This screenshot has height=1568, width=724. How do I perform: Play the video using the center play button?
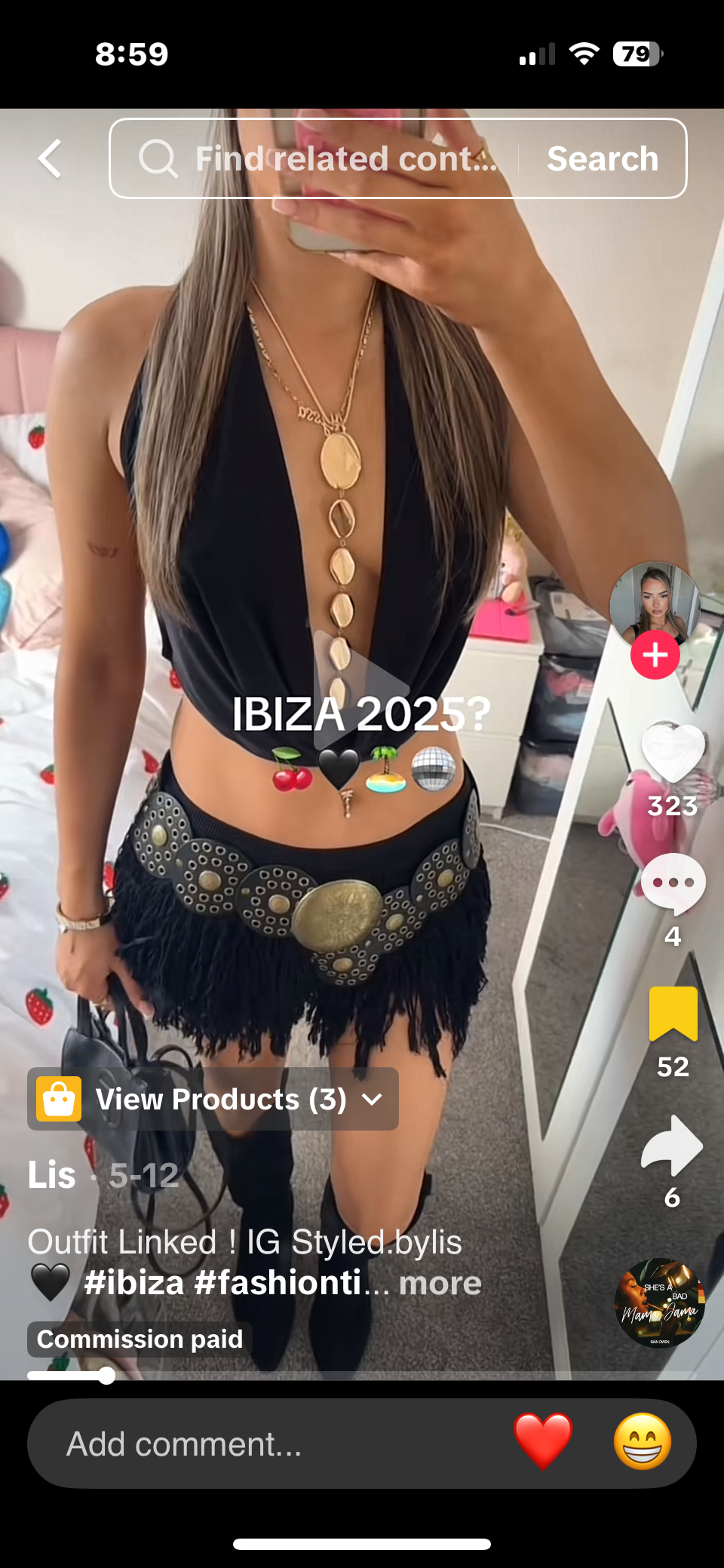[360, 690]
